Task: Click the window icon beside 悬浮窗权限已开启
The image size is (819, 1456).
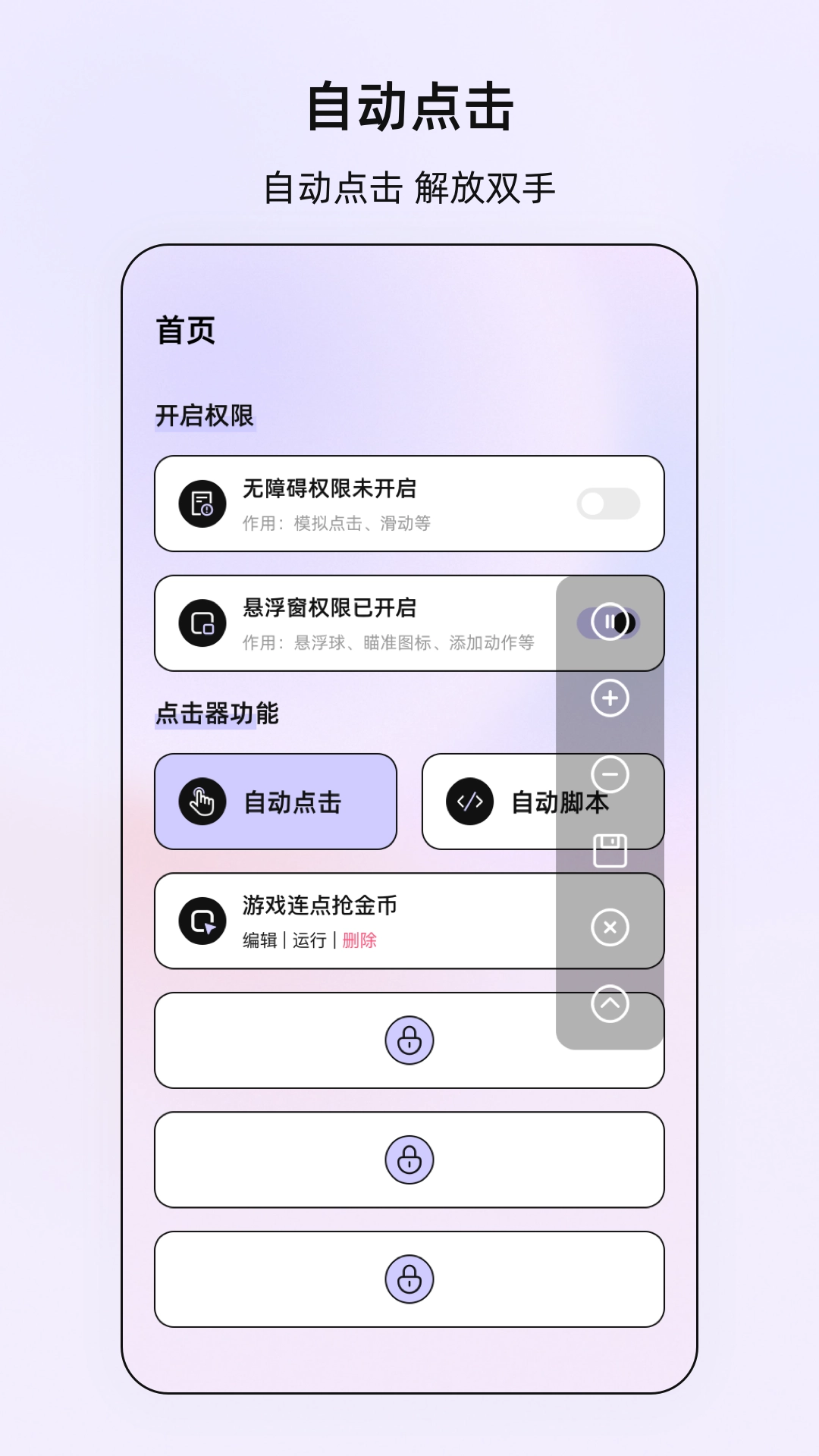Action: coord(201,623)
